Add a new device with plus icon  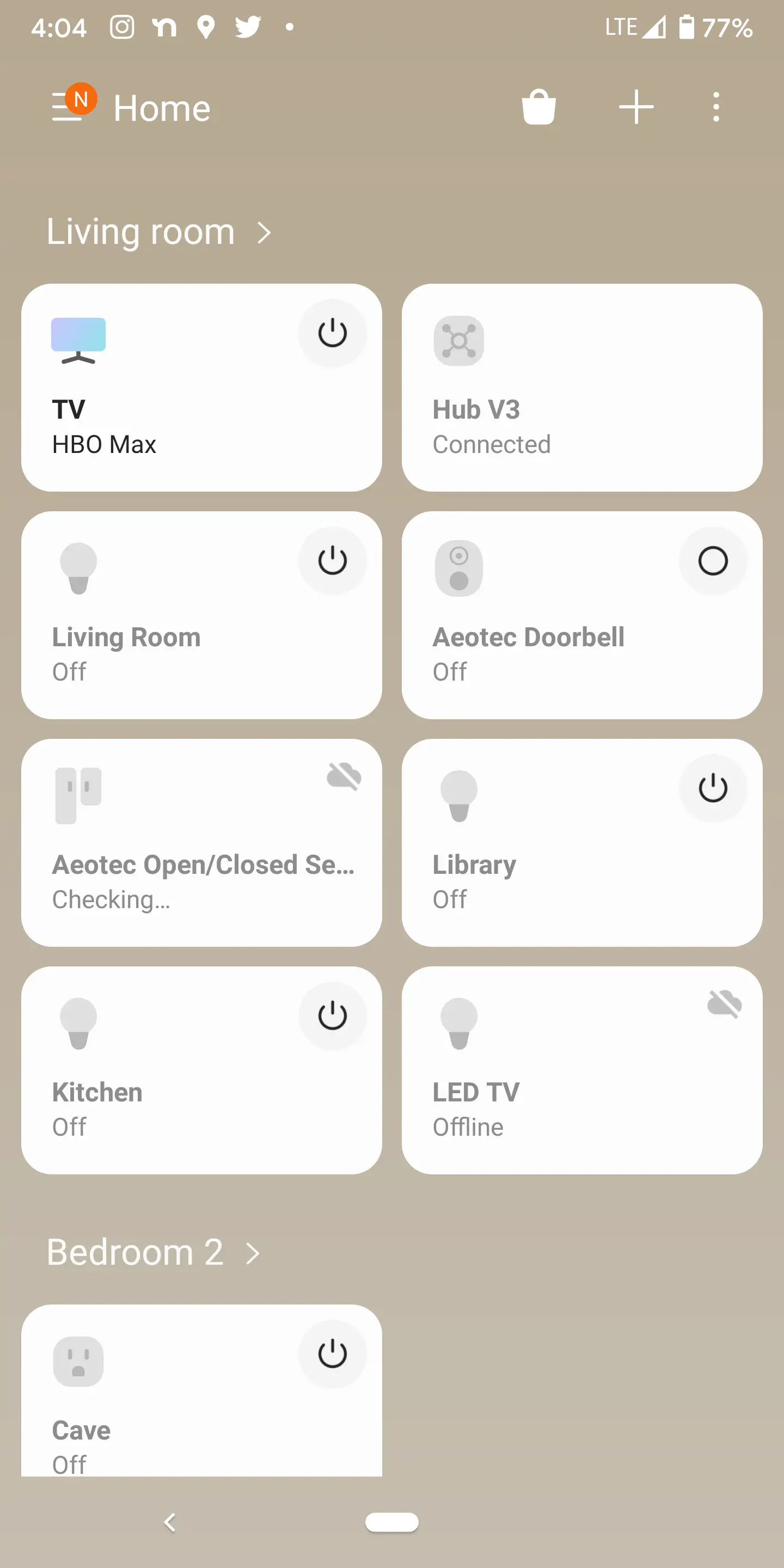click(x=636, y=107)
